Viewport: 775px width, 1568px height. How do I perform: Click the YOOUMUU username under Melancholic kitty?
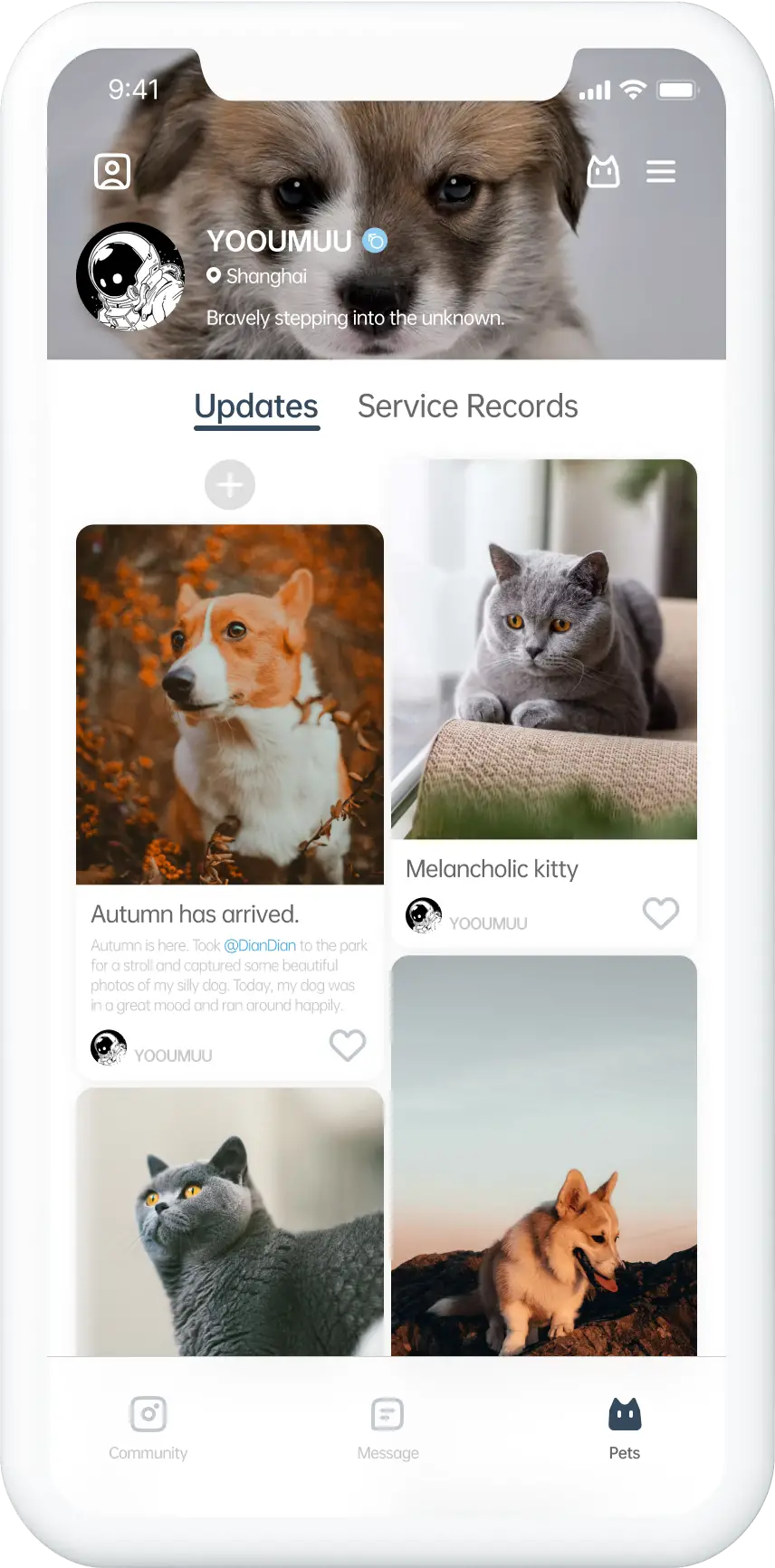pyautogui.click(x=489, y=923)
